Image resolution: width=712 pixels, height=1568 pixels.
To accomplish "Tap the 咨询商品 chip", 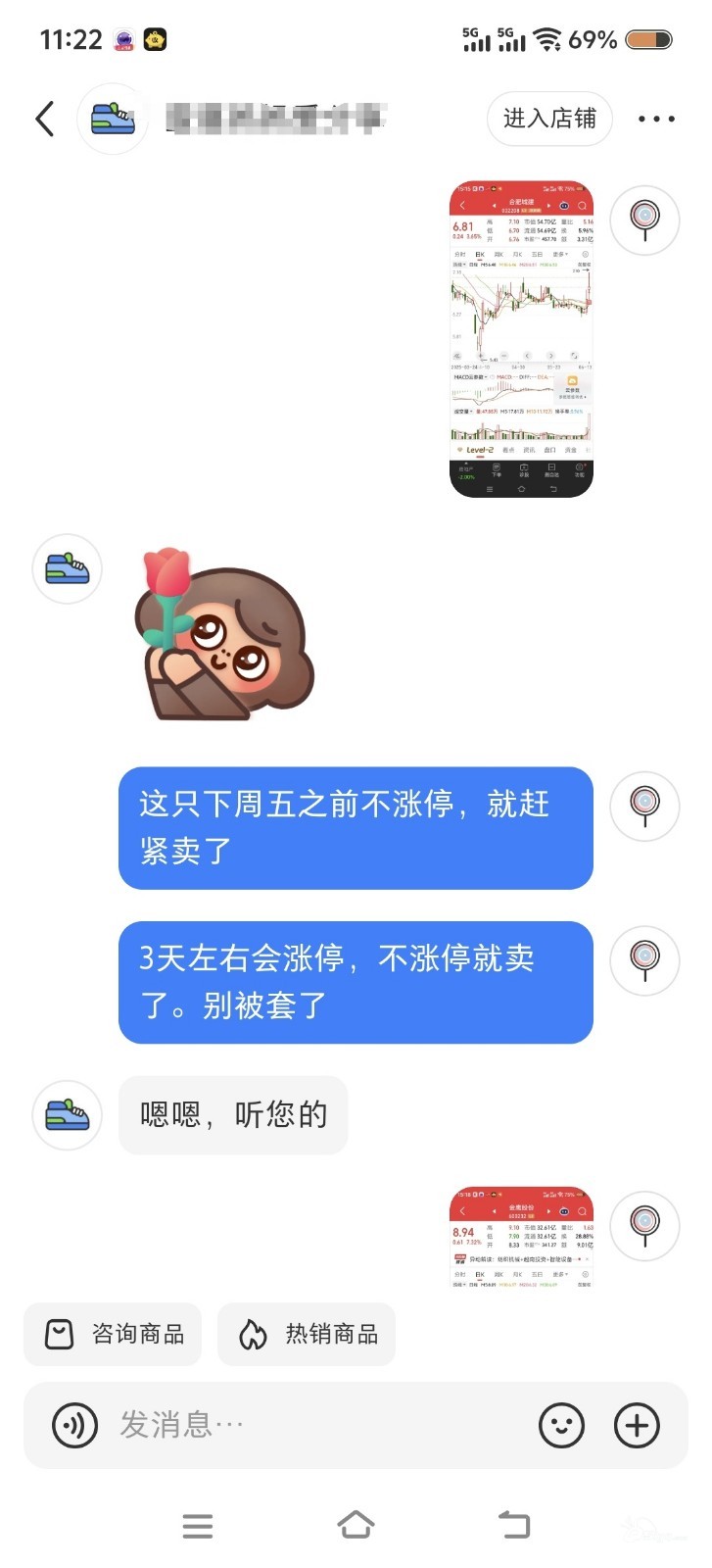I will [114, 1334].
